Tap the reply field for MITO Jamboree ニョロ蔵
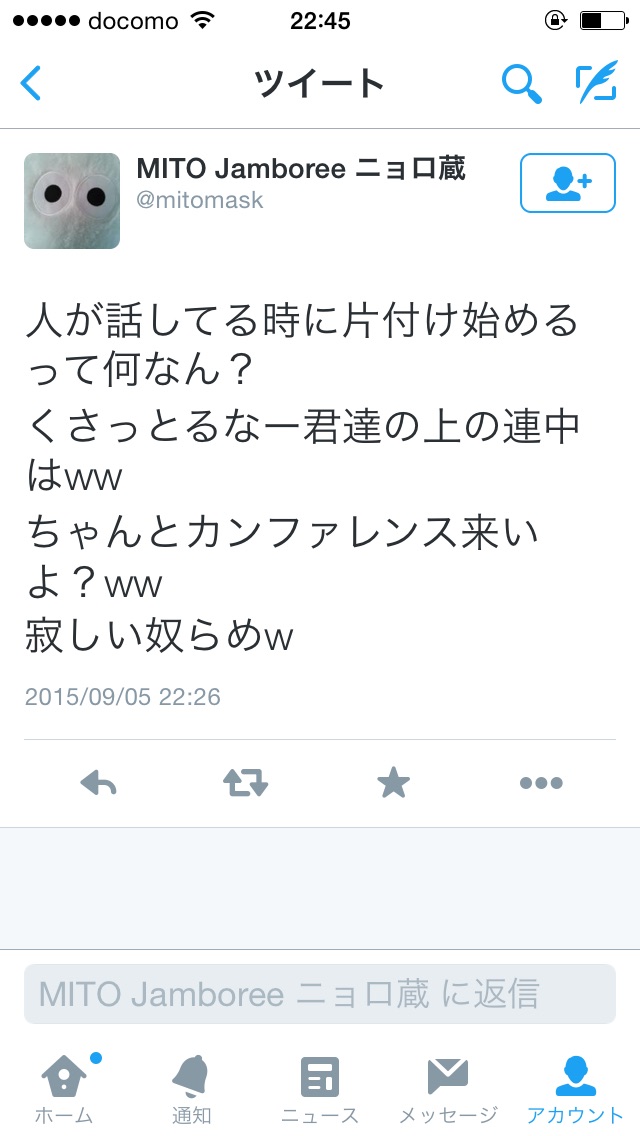640x1136 pixels. (320, 994)
